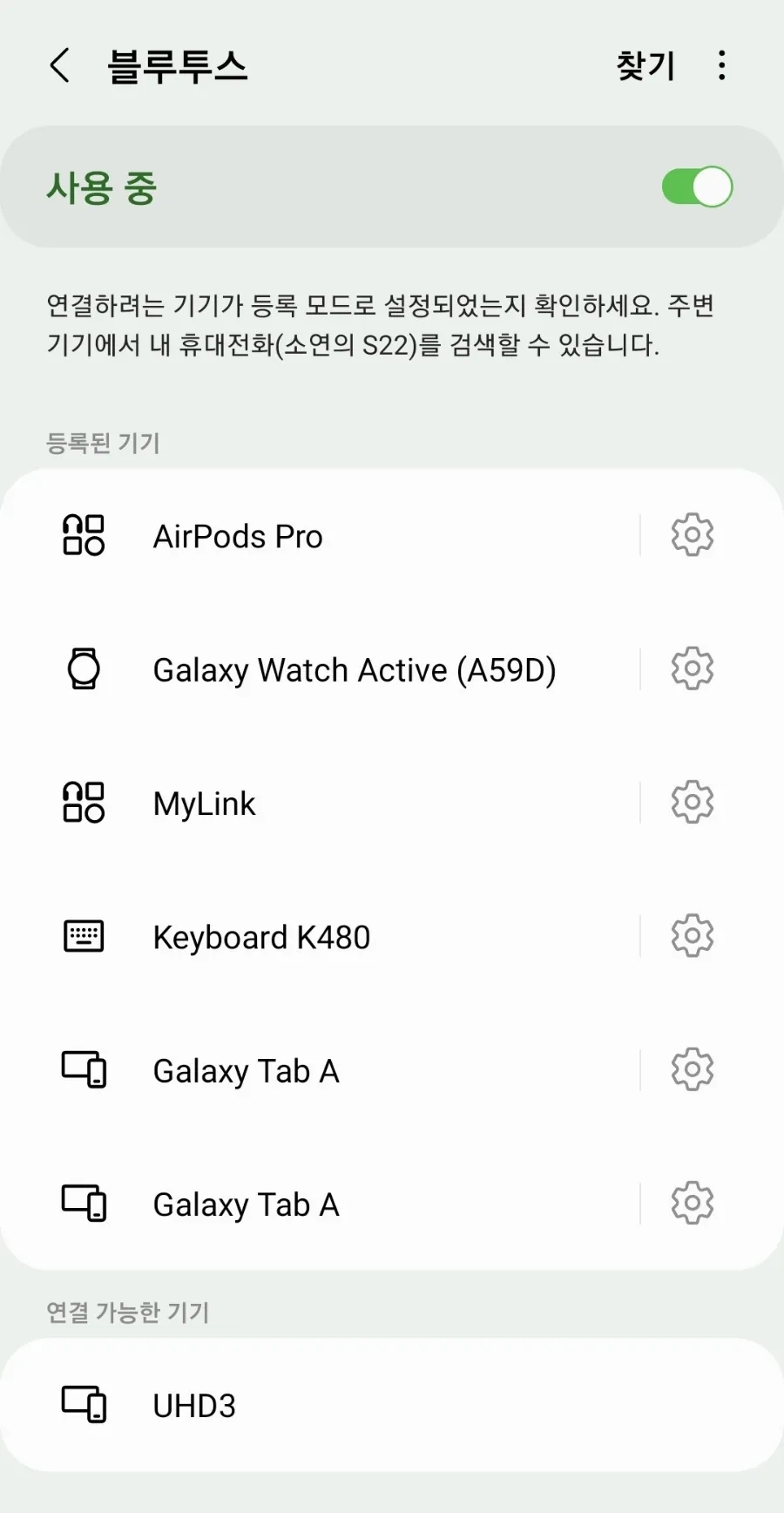
Task: Open settings gear for AirPods Pro
Action: pos(693,535)
